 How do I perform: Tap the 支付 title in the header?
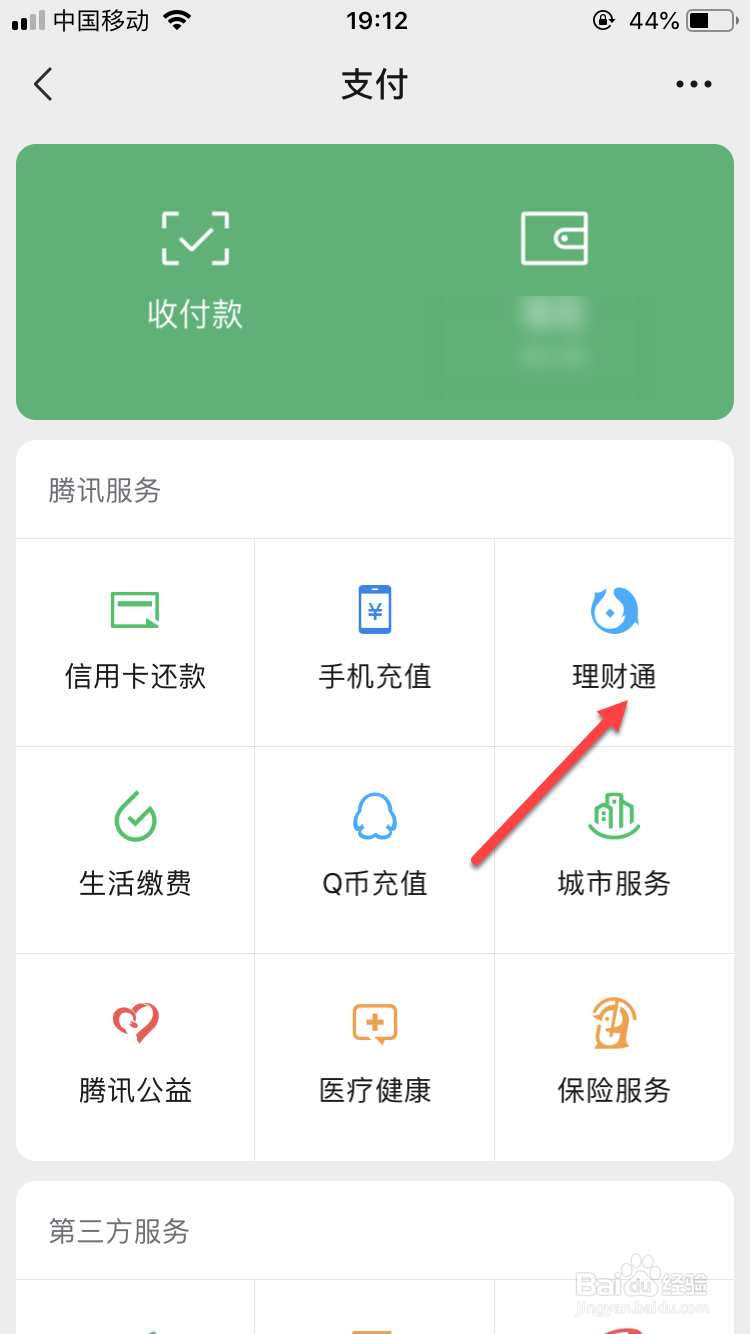(x=374, y=84)
